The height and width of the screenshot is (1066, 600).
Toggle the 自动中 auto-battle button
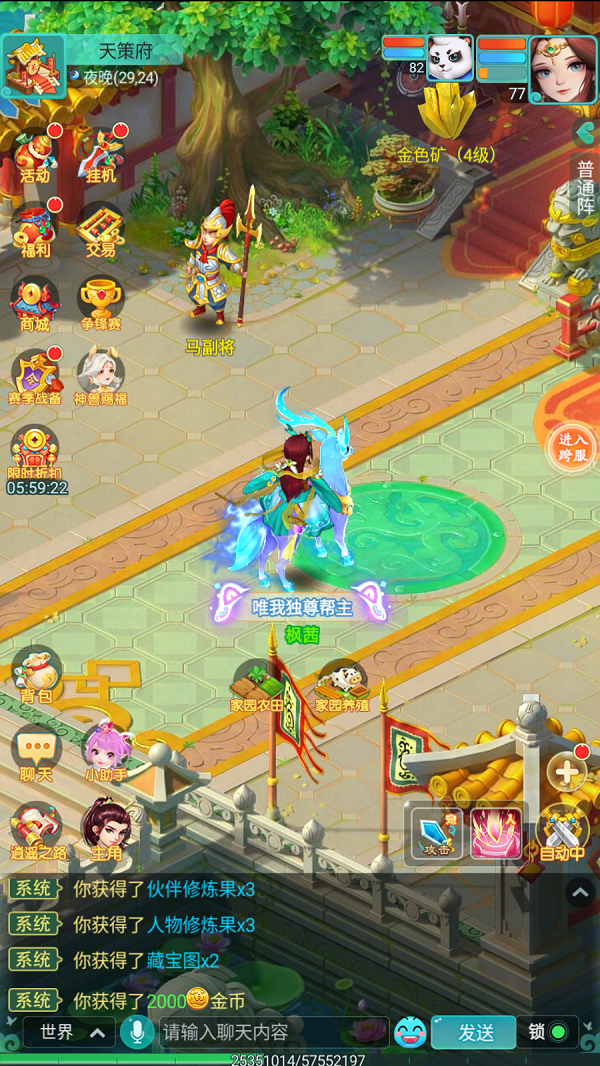tap(562, 832)
